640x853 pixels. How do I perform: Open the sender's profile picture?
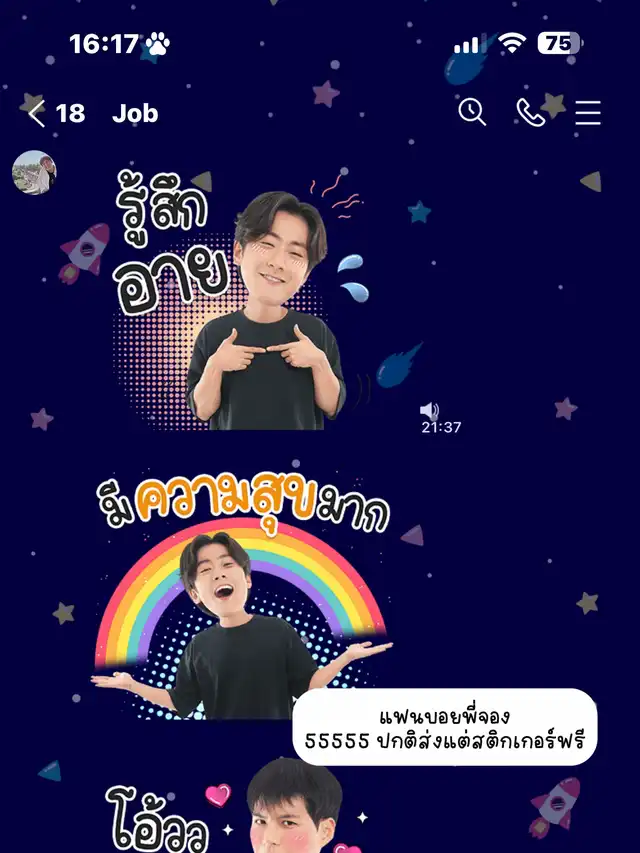point(34,172)
